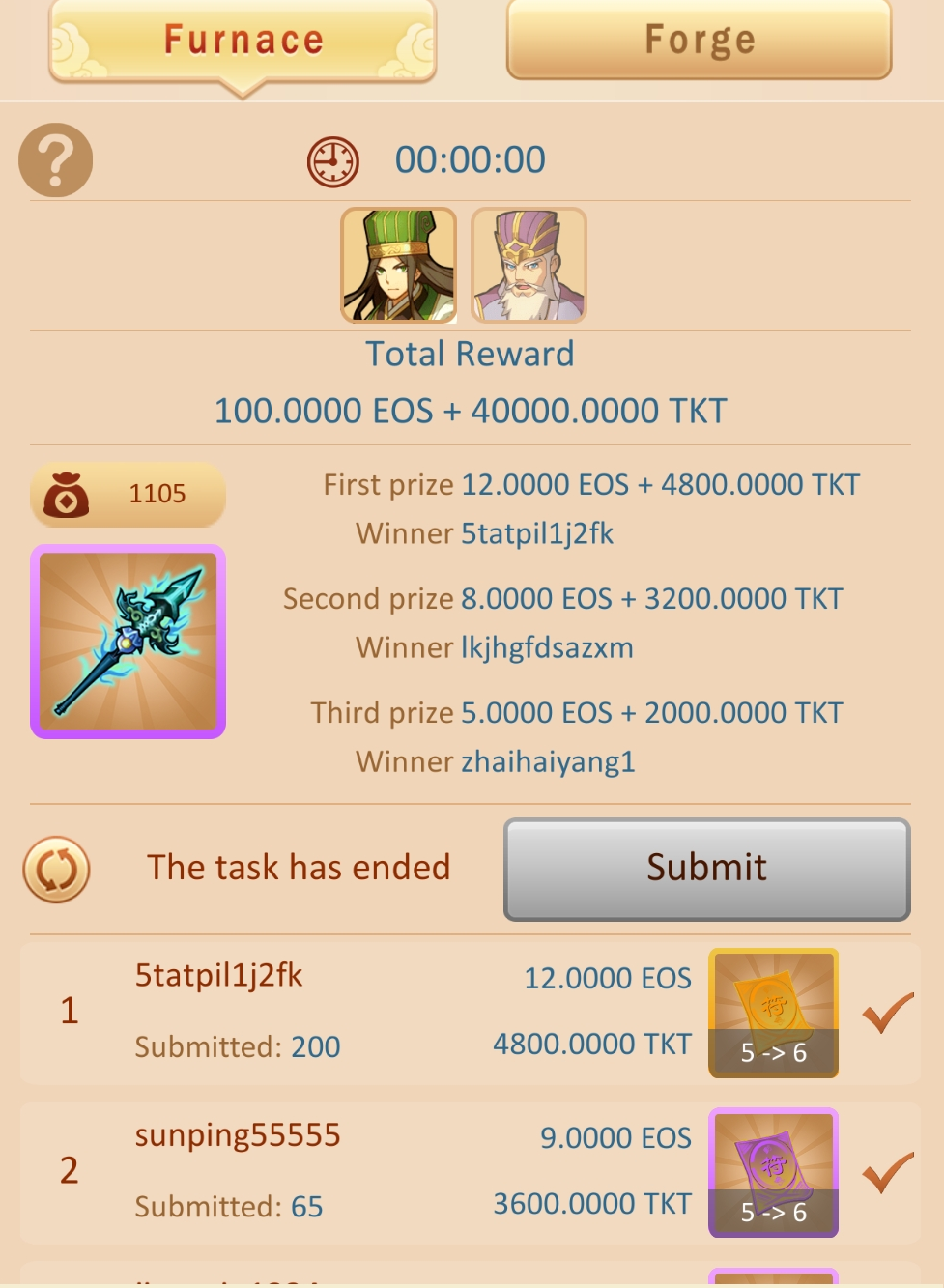This screenshot has width=944, height=1288.
Task: Open the white-bearded hero portrait
Action: pos(529,265)
